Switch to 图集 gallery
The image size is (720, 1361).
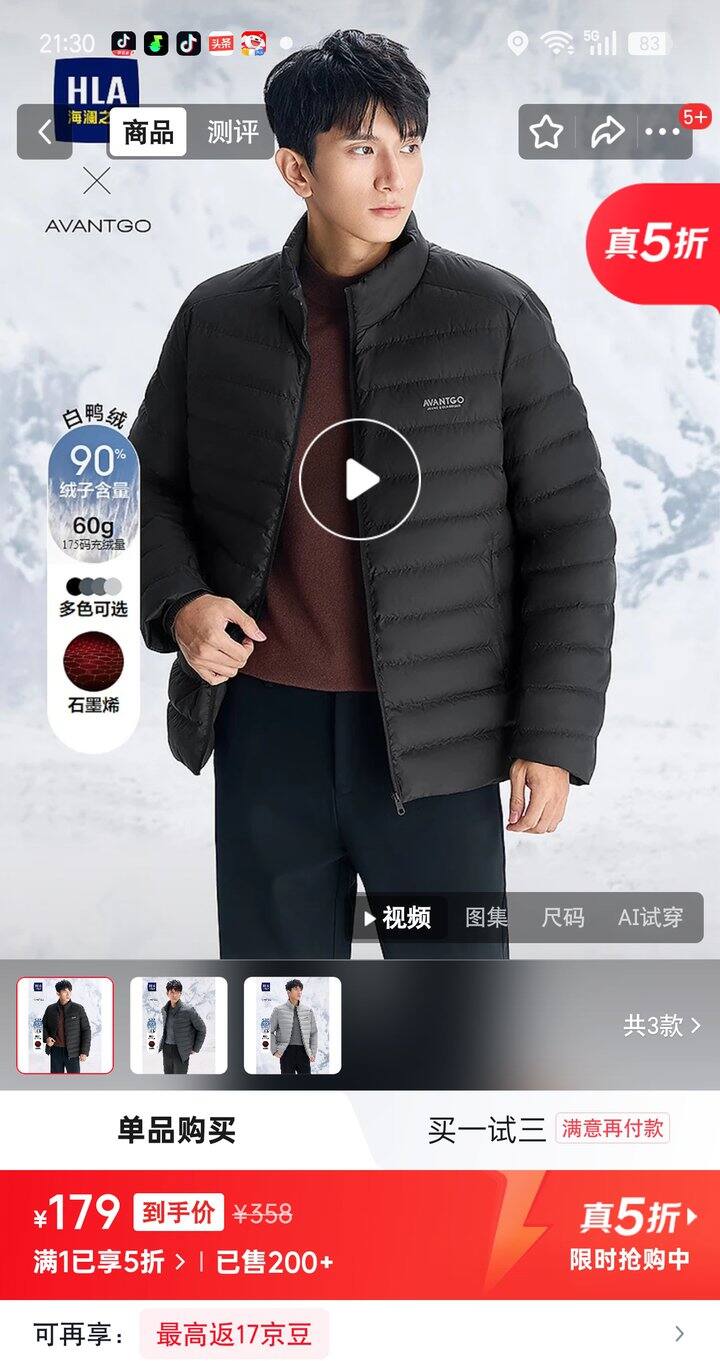[x=486, y=917]
